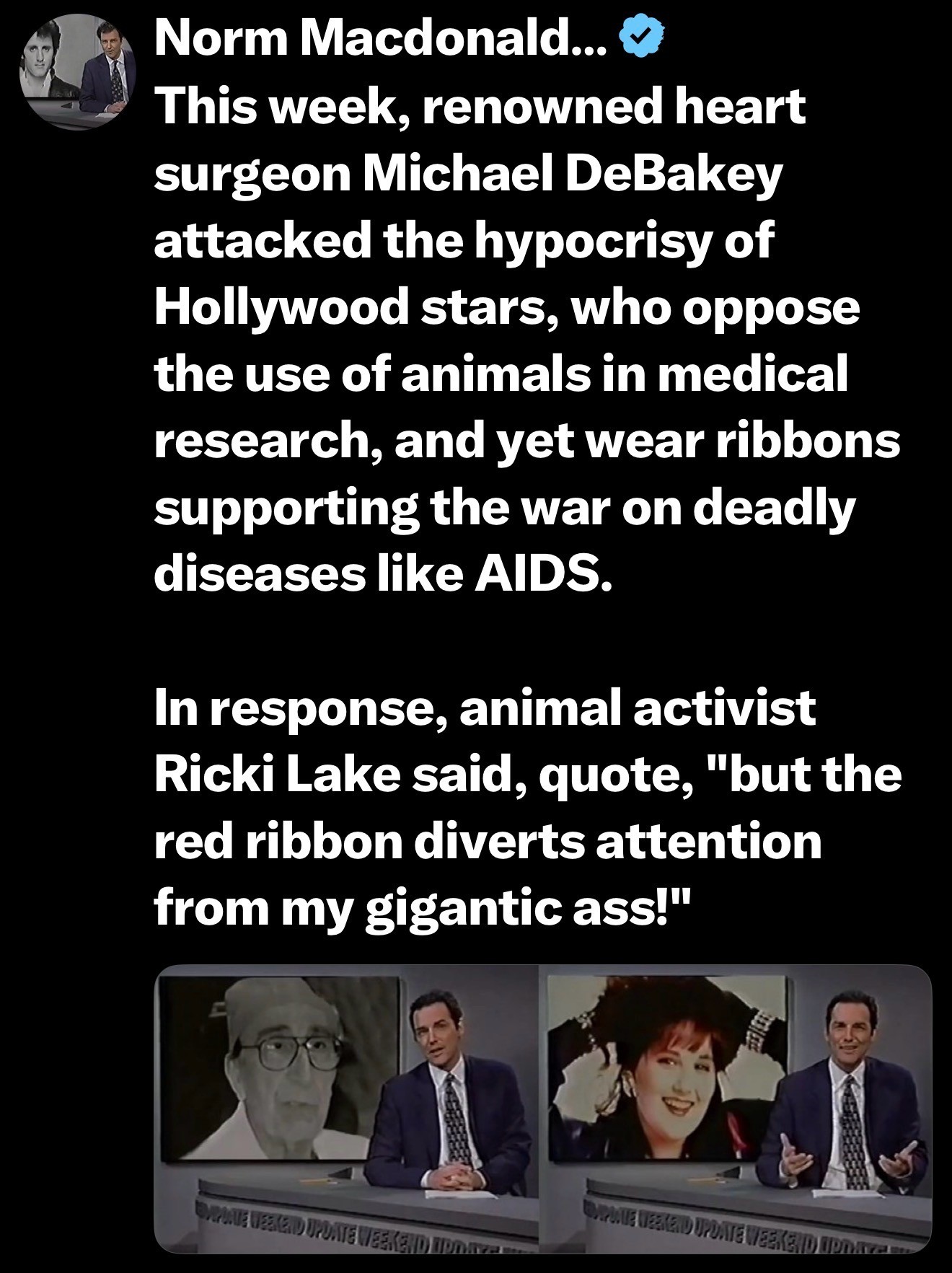Open Norm Macdonald account's profile picture
The width and height of the screenshot is (952, 1273).
coord(77,72)
